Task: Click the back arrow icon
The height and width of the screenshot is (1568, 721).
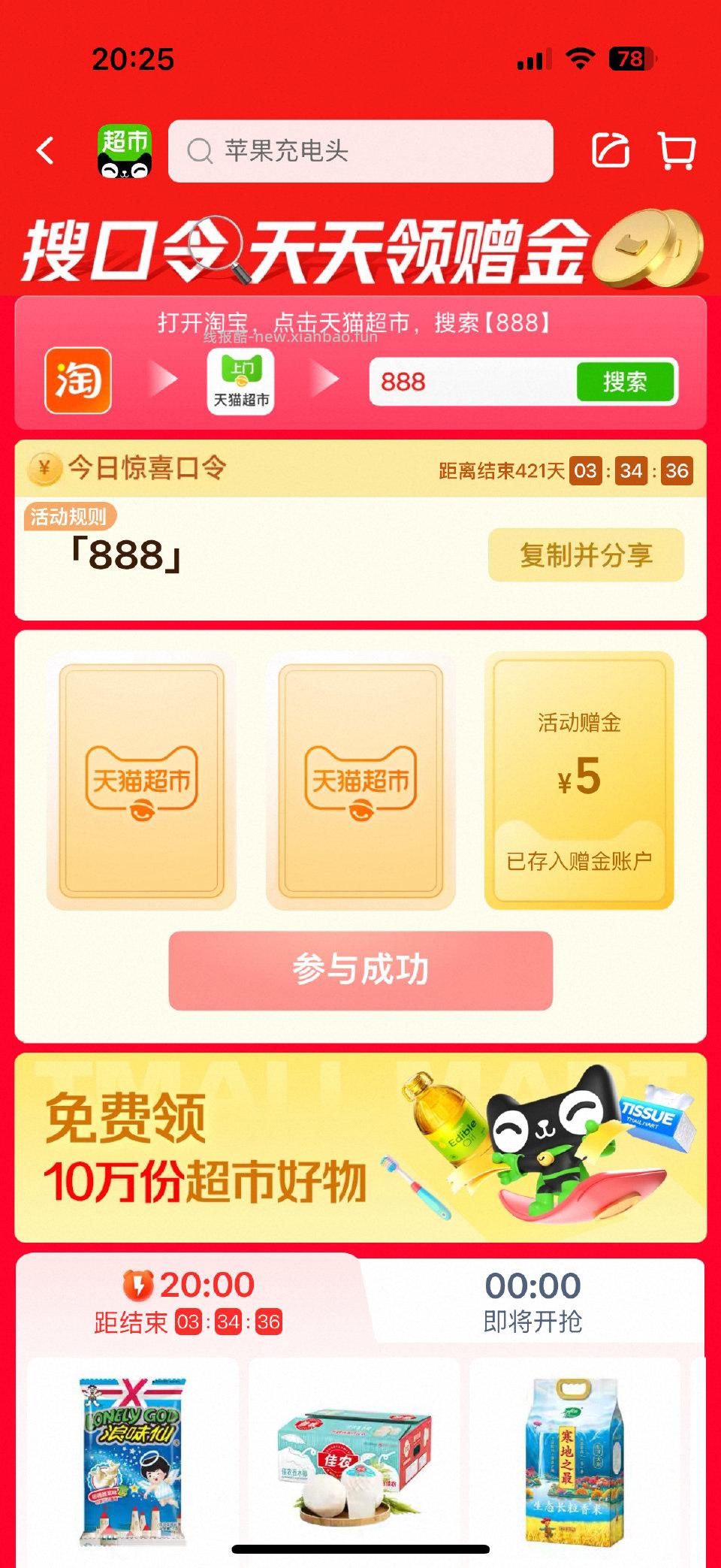Action: (x=43, y=150)
